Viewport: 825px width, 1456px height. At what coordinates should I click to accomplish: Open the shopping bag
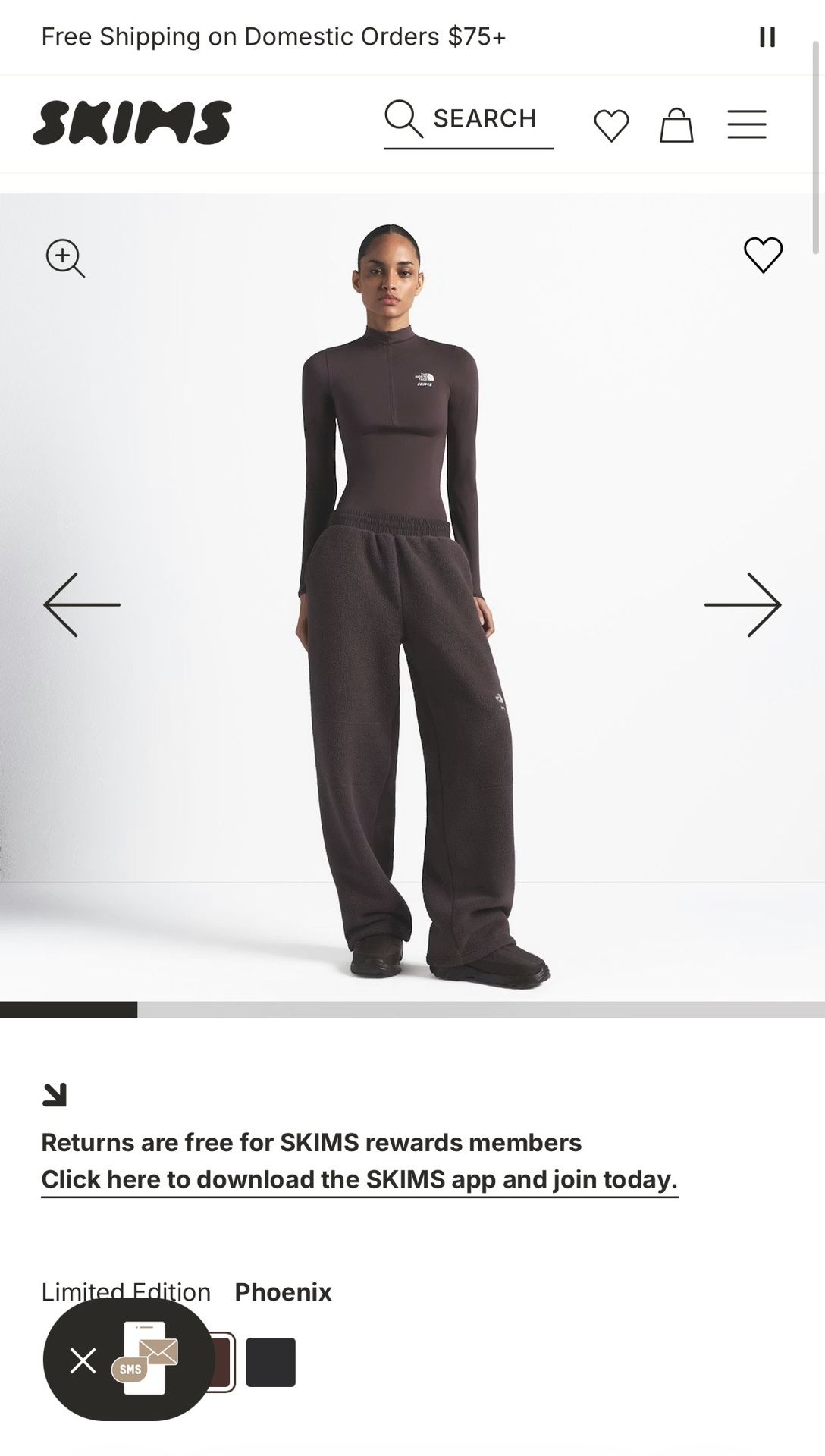[x=676, y=125]
